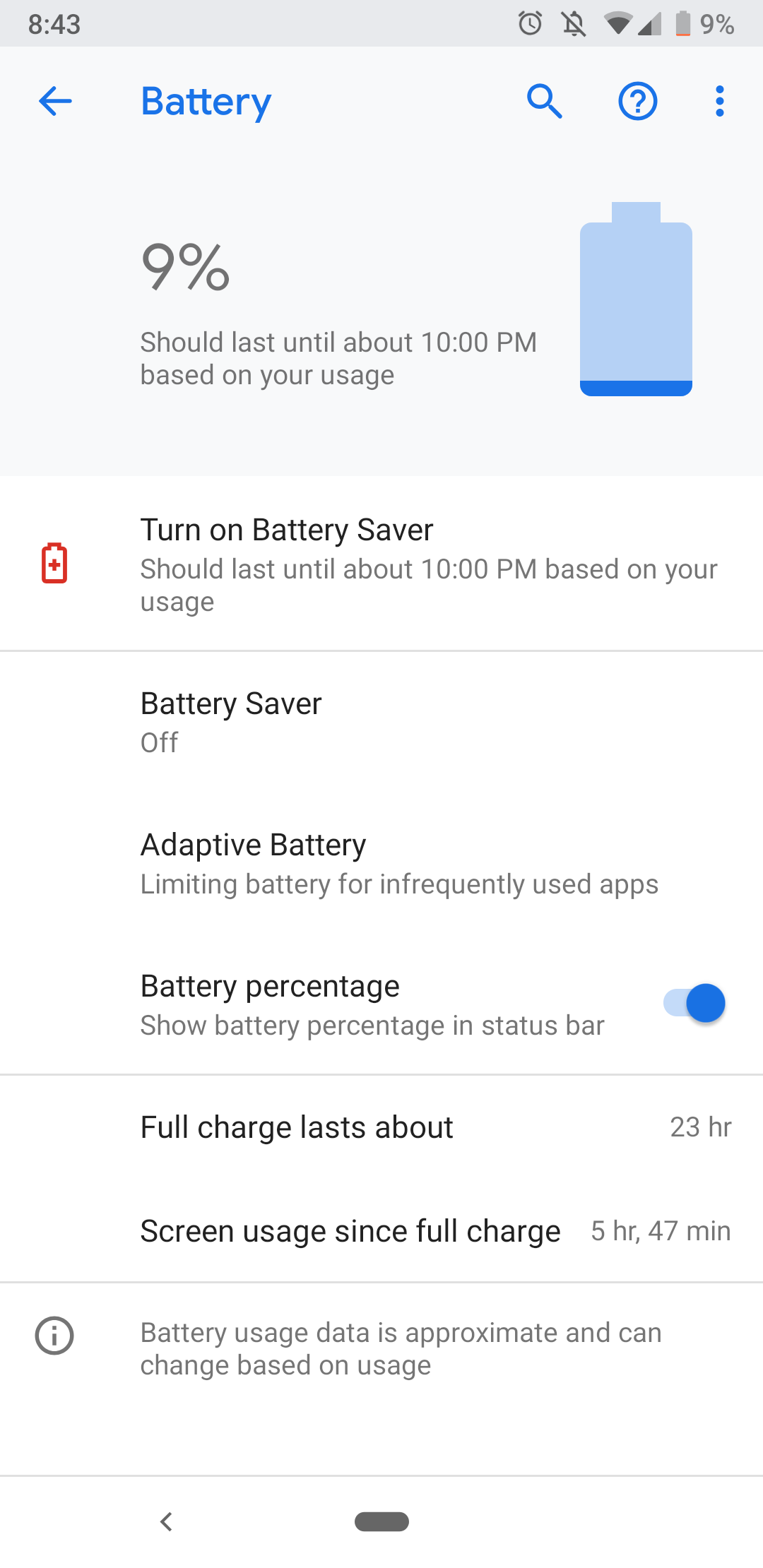Disable Battery percentage in status bar

pos(694,1003)
